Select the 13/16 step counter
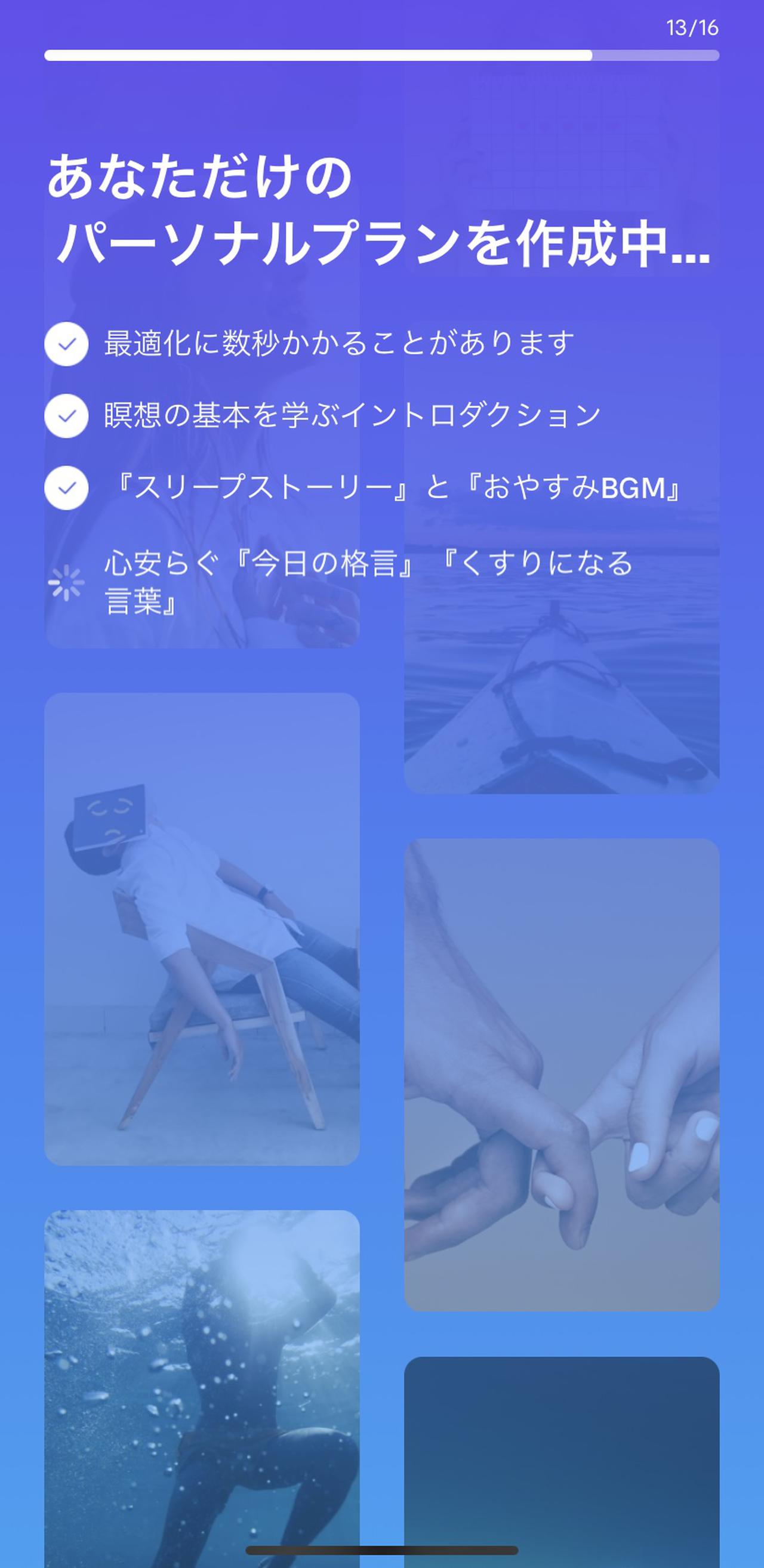Screen dimensions: 764x1568 tap(691, 27)
